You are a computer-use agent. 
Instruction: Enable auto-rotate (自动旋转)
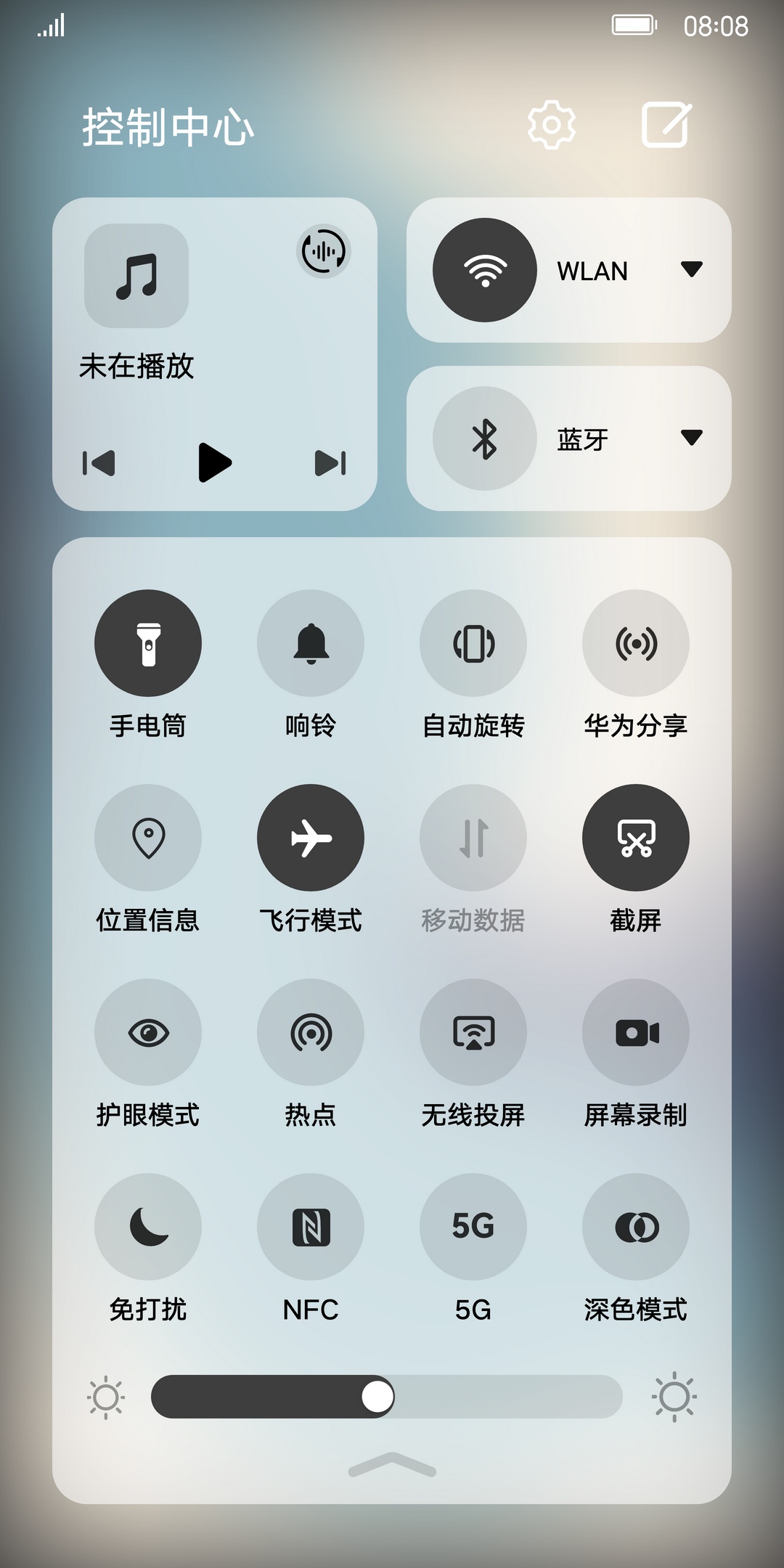tap(473, 643)
